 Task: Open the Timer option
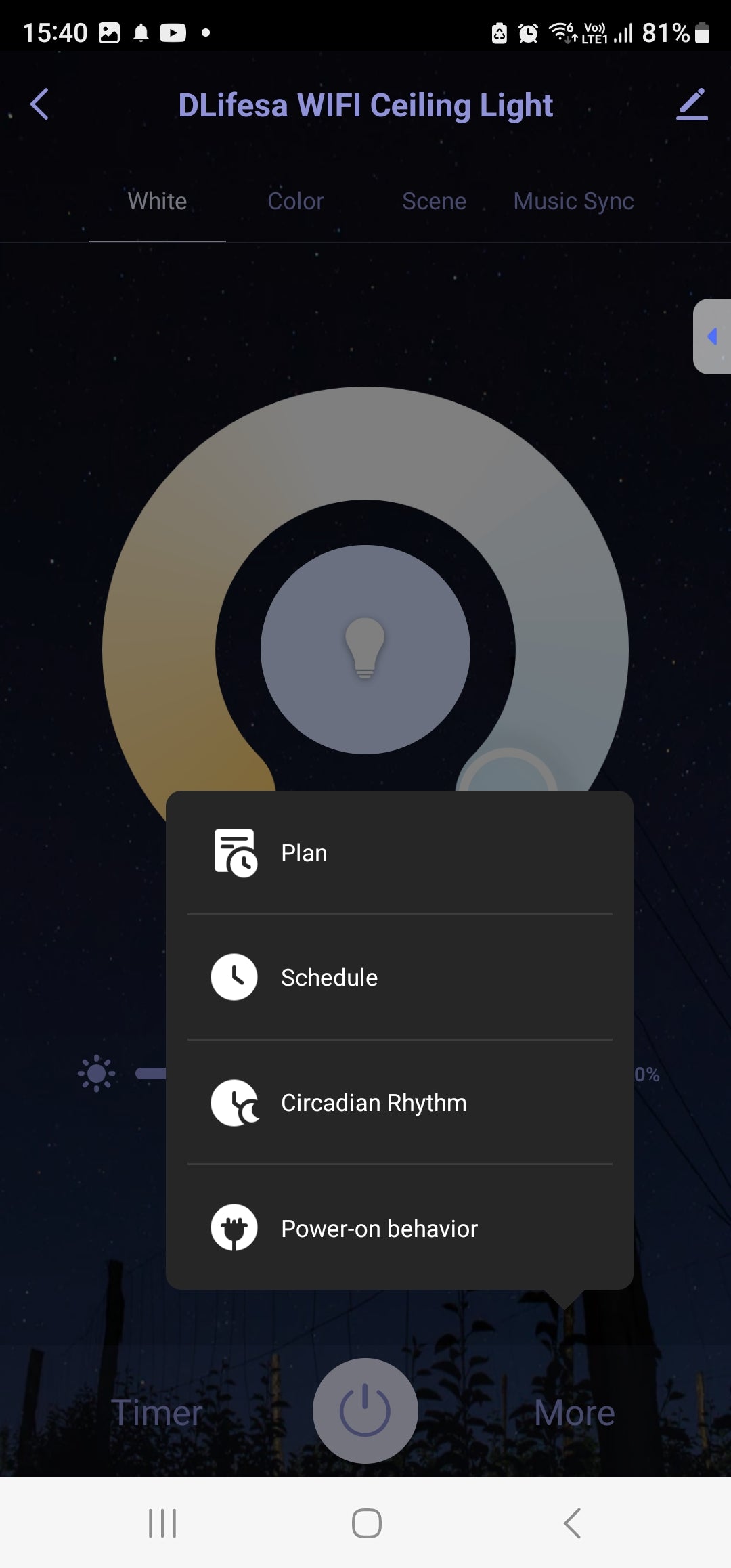tap(157, 1413)
